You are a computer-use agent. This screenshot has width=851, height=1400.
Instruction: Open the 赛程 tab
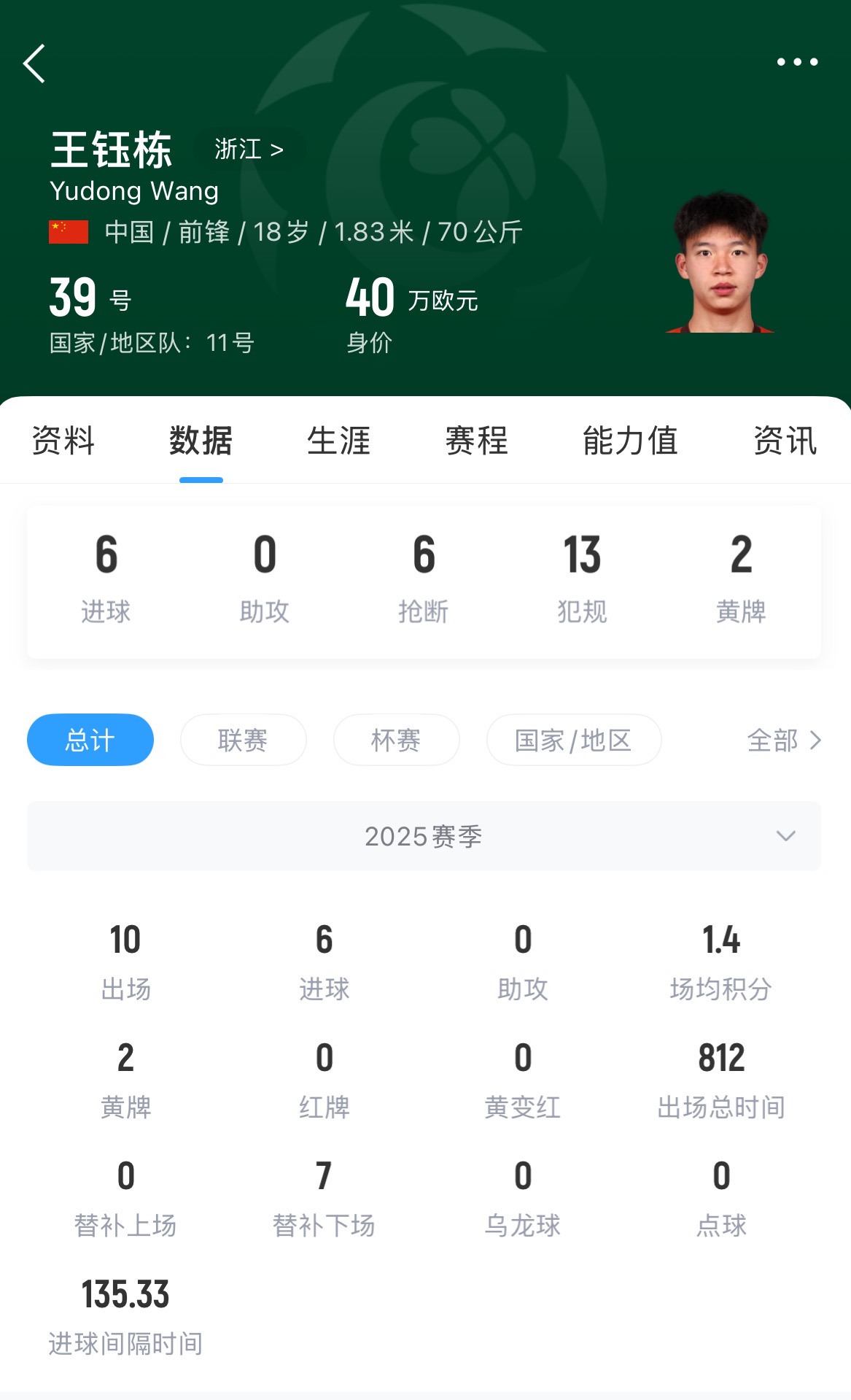coord(476,441)
